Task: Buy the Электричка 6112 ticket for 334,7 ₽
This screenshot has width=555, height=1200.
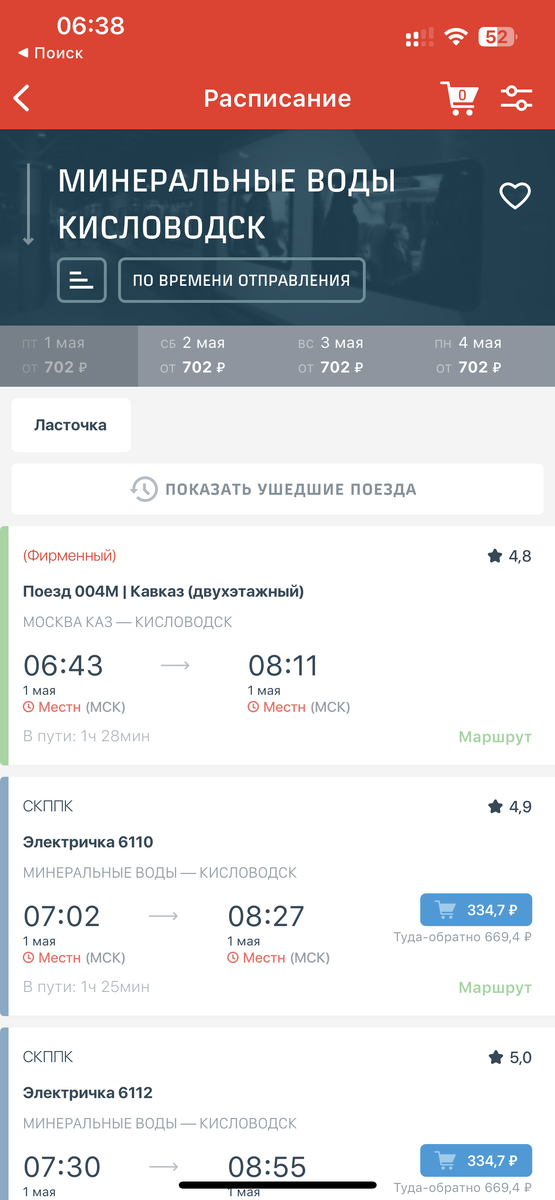Action: tap(476, 1161)
